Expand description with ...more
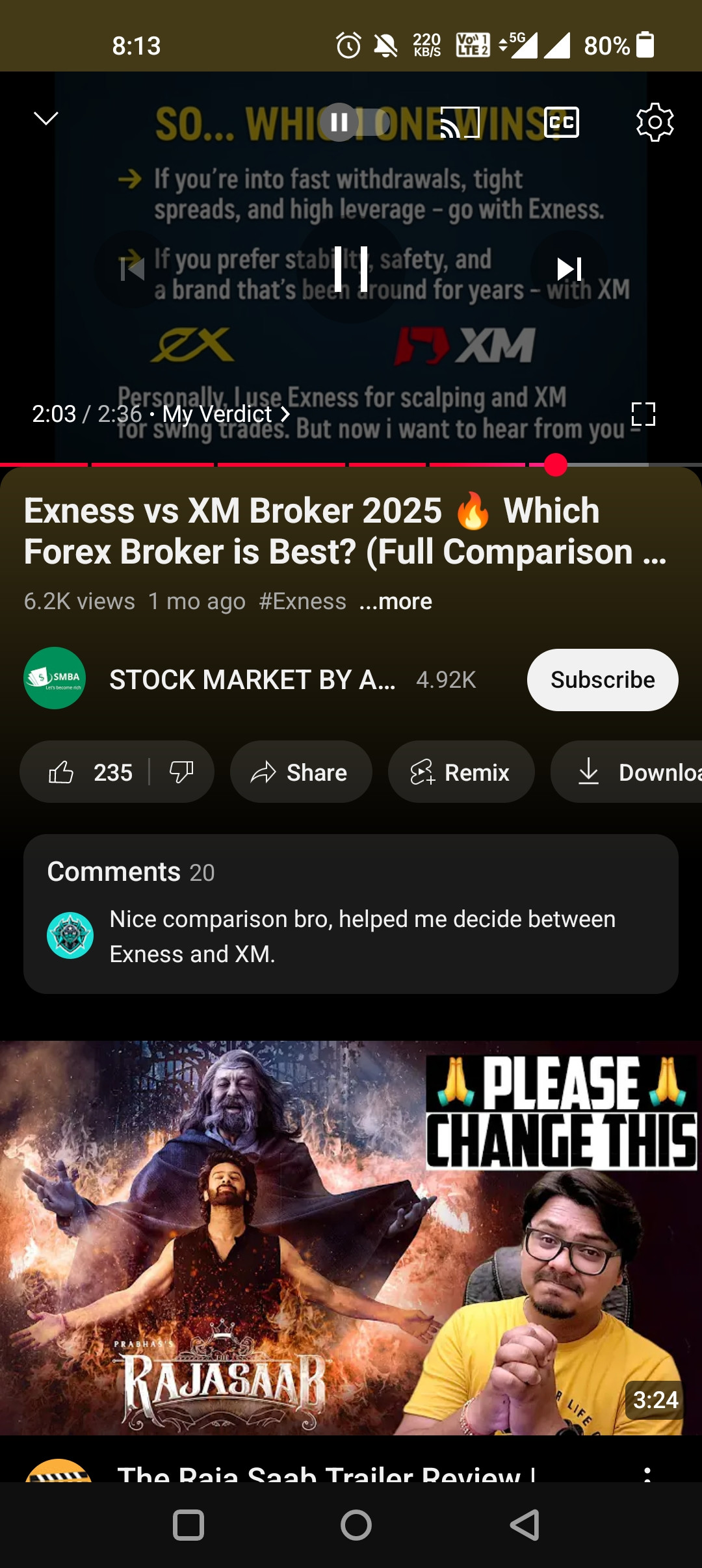This screenshot has width=702, height=1568. pyautogui.click(x=396, y=601)
